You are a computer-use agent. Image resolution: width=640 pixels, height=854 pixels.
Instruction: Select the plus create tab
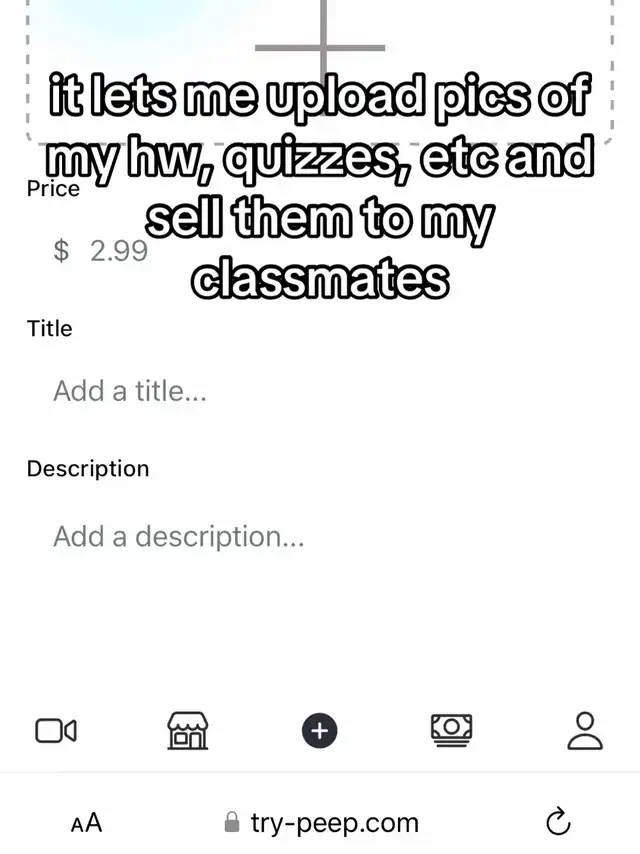tap(320, 731)
